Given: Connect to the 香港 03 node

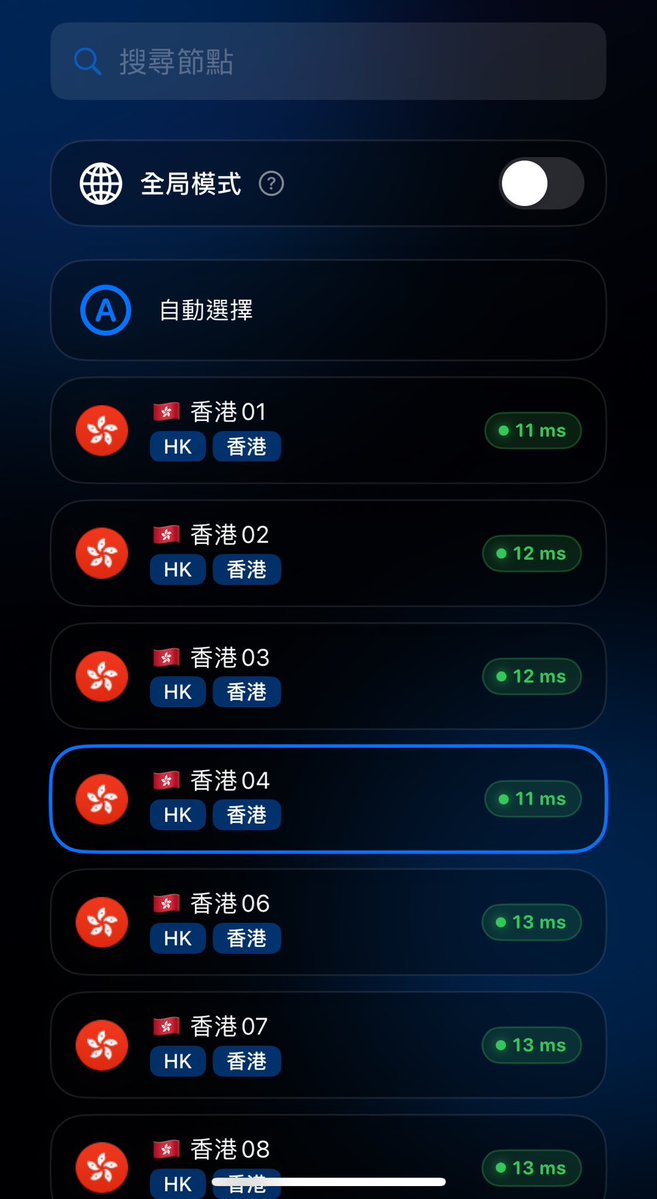Looking at the screenshot, I should [328, 676].
